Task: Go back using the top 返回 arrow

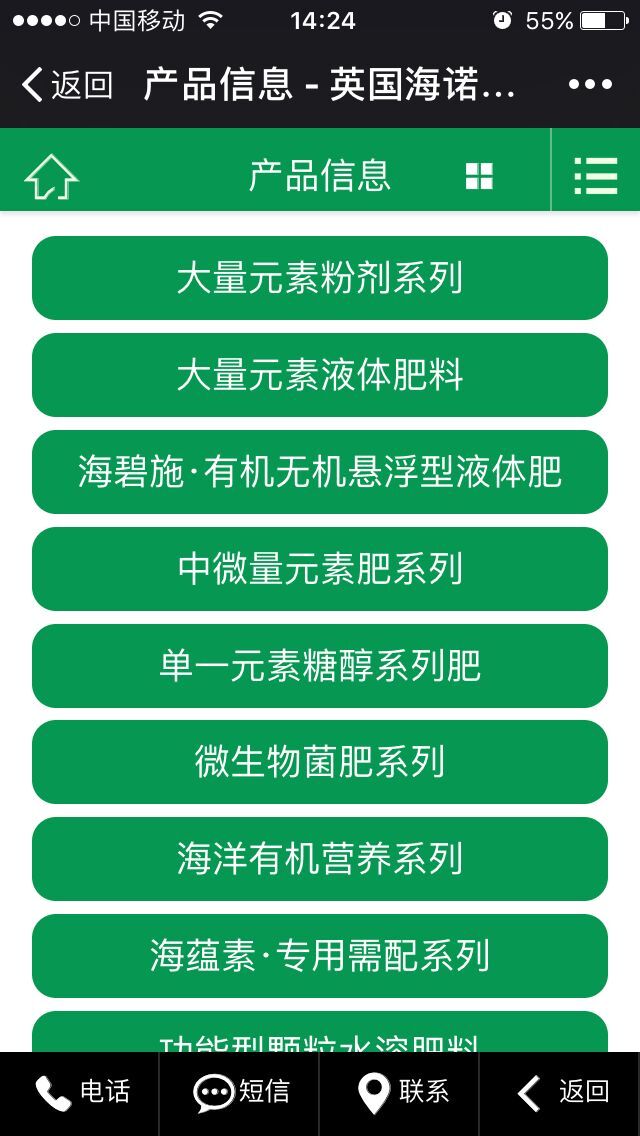Action: coord(67,85)
